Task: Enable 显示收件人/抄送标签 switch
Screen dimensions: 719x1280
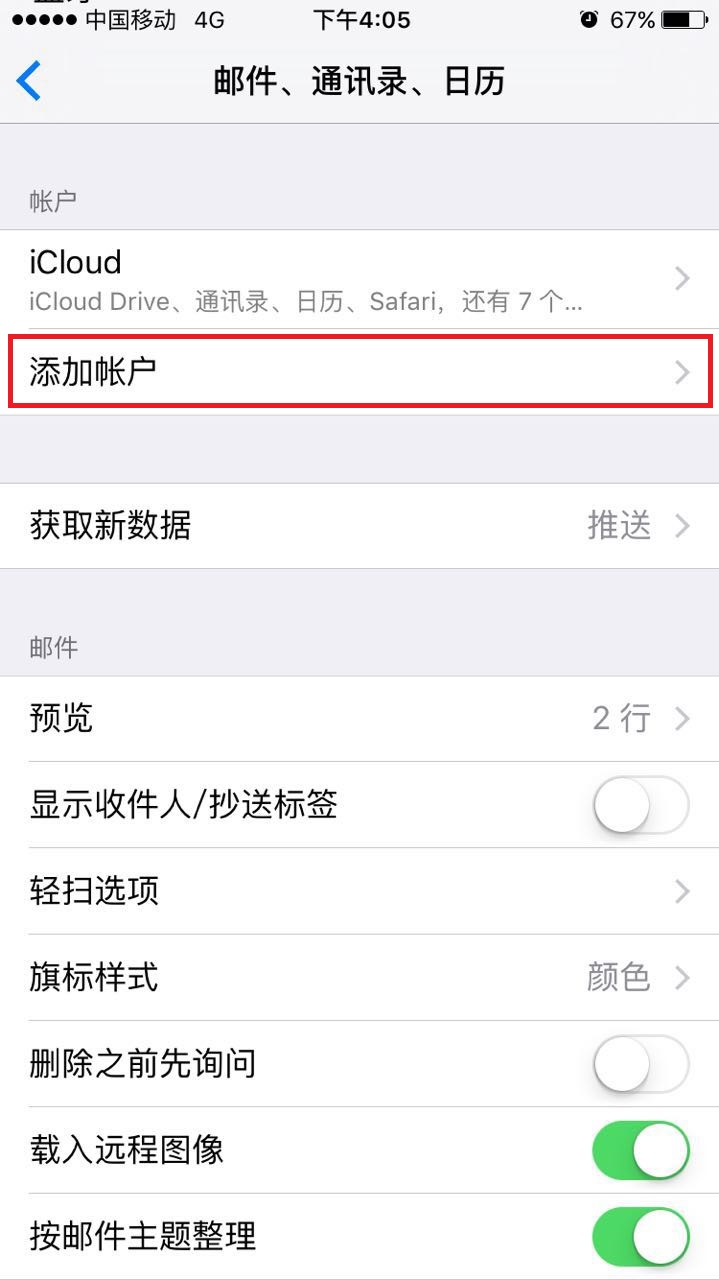Action: click(x=640, y=804)
